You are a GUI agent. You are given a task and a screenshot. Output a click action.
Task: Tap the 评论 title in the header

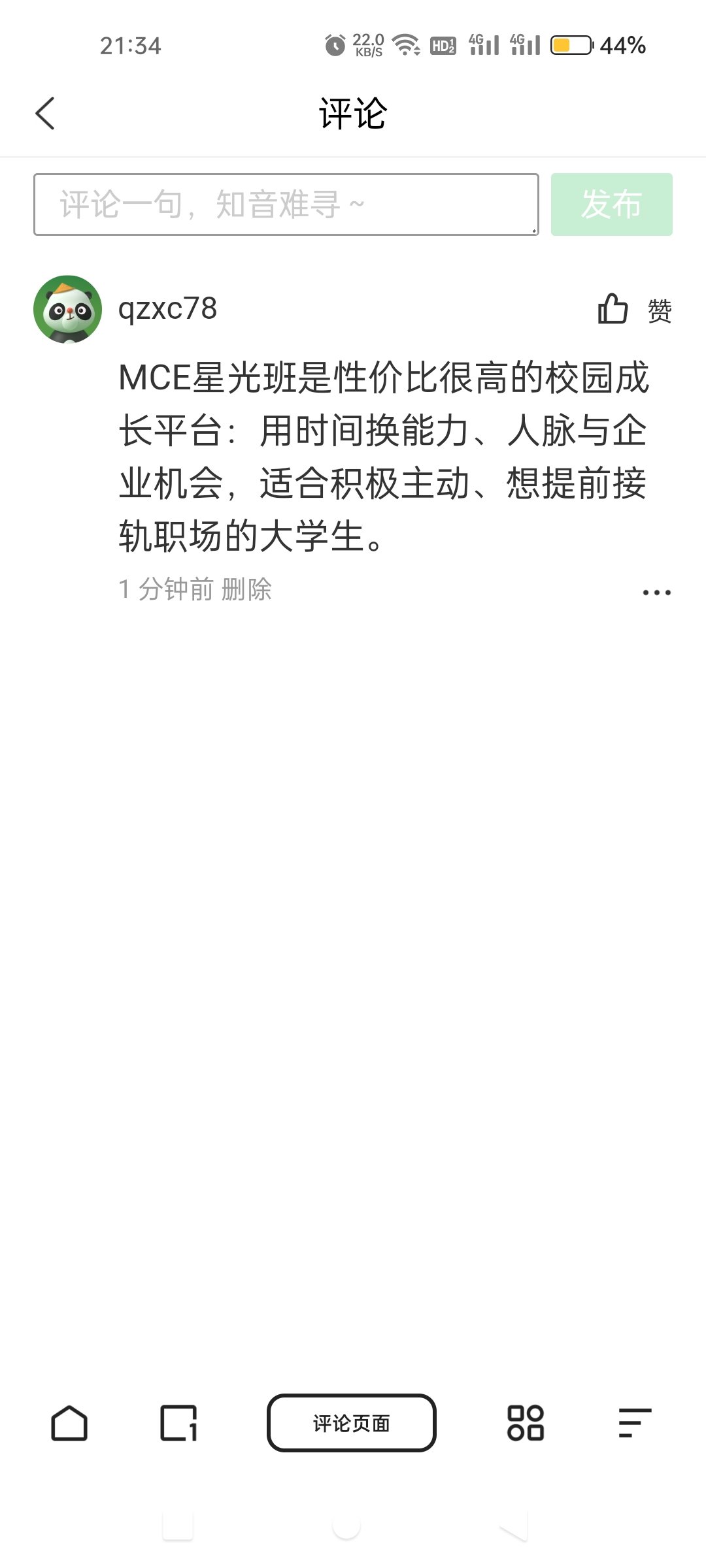[x=352, y=112]
